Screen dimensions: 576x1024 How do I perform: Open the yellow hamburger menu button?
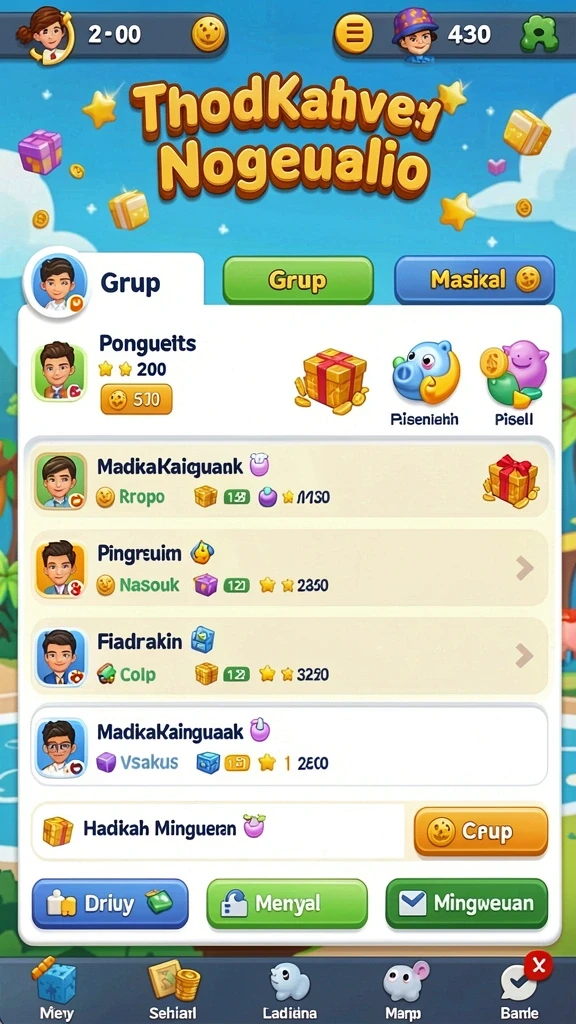pos(353,33)
